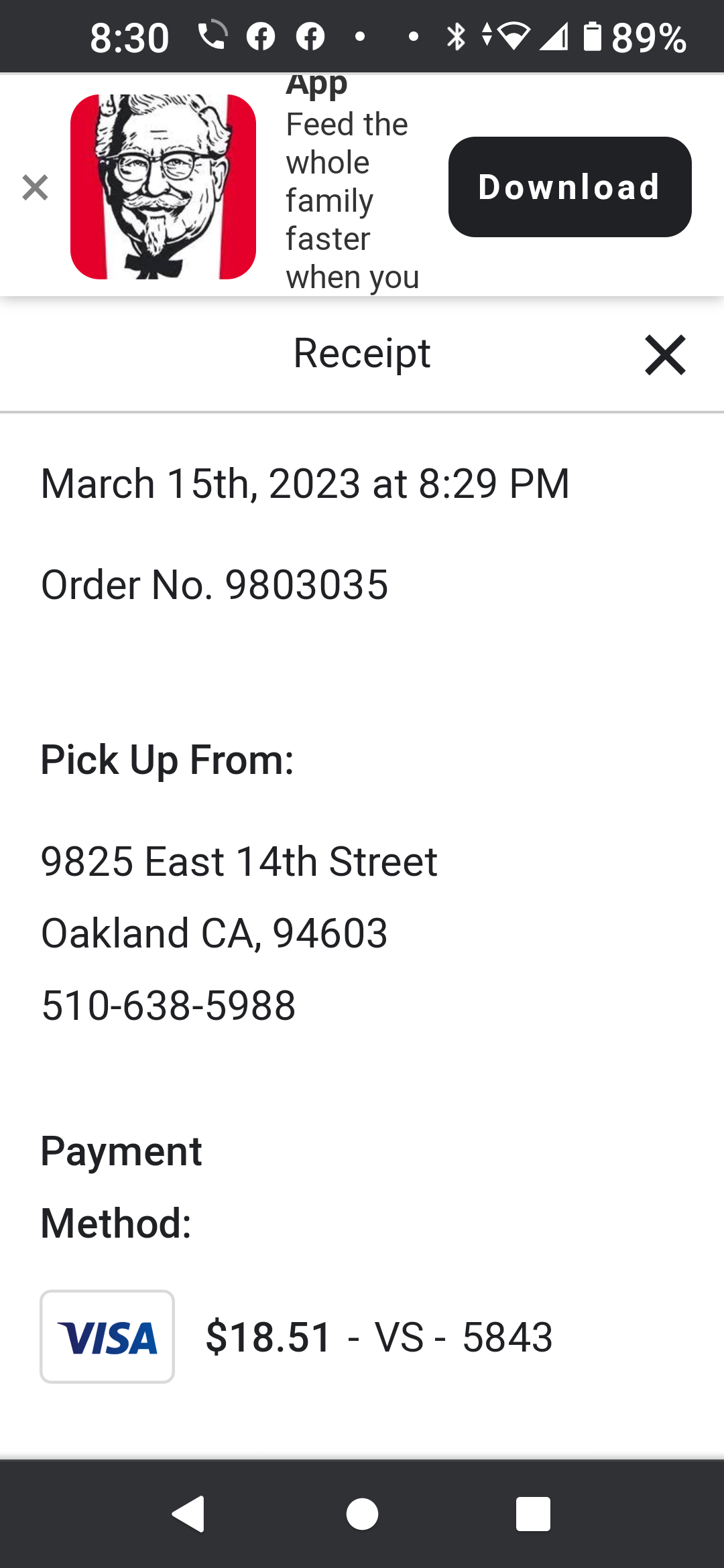Image resolution: width=724 pixels, height=1568 pixels.
Task: Open the recent apps view
Action: pos(533,1514)
